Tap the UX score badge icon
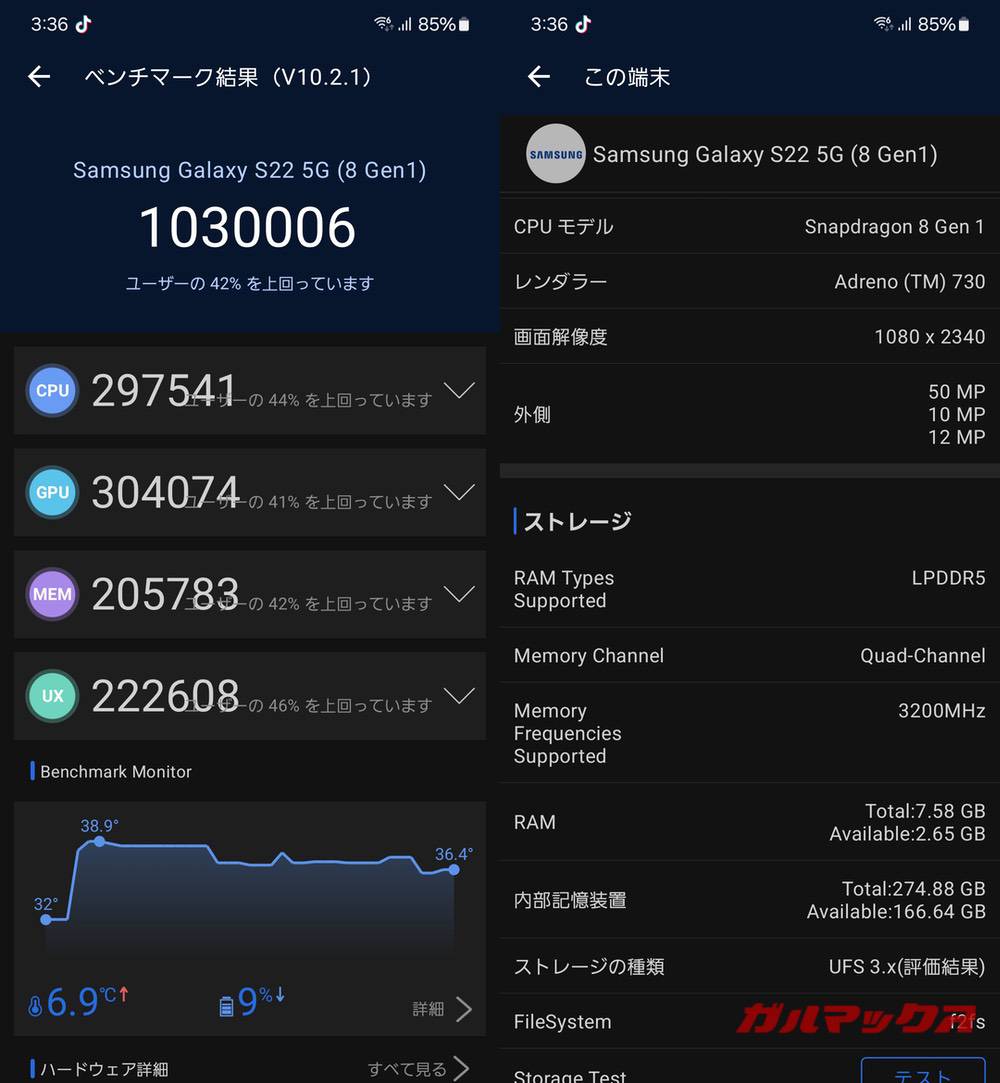This screenshot has height=1083, width=1000. click(51, 696)
